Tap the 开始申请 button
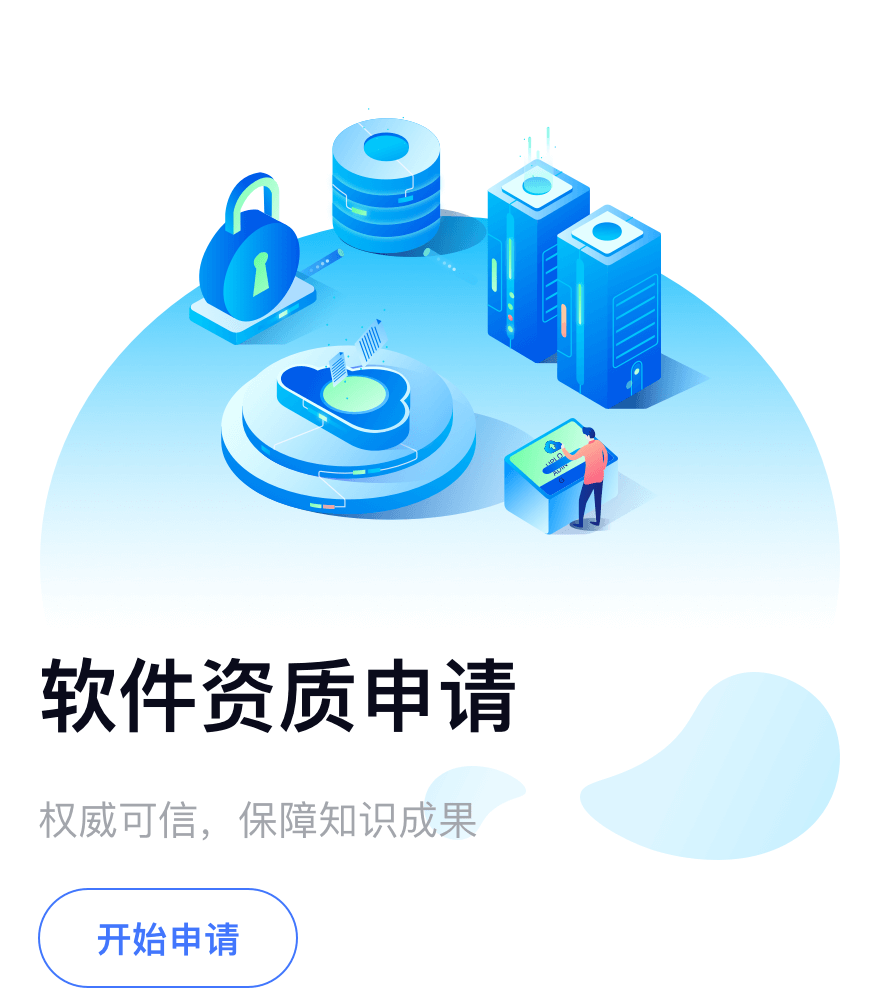 [x=168, y=938]
